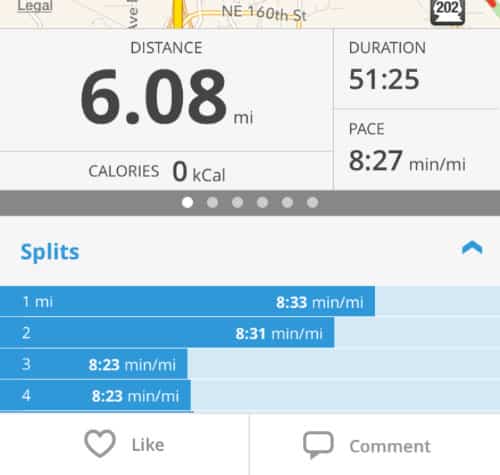Jump to the last page indicator dot
Screen dimensions: 500x475
click(x=312, y=202)
